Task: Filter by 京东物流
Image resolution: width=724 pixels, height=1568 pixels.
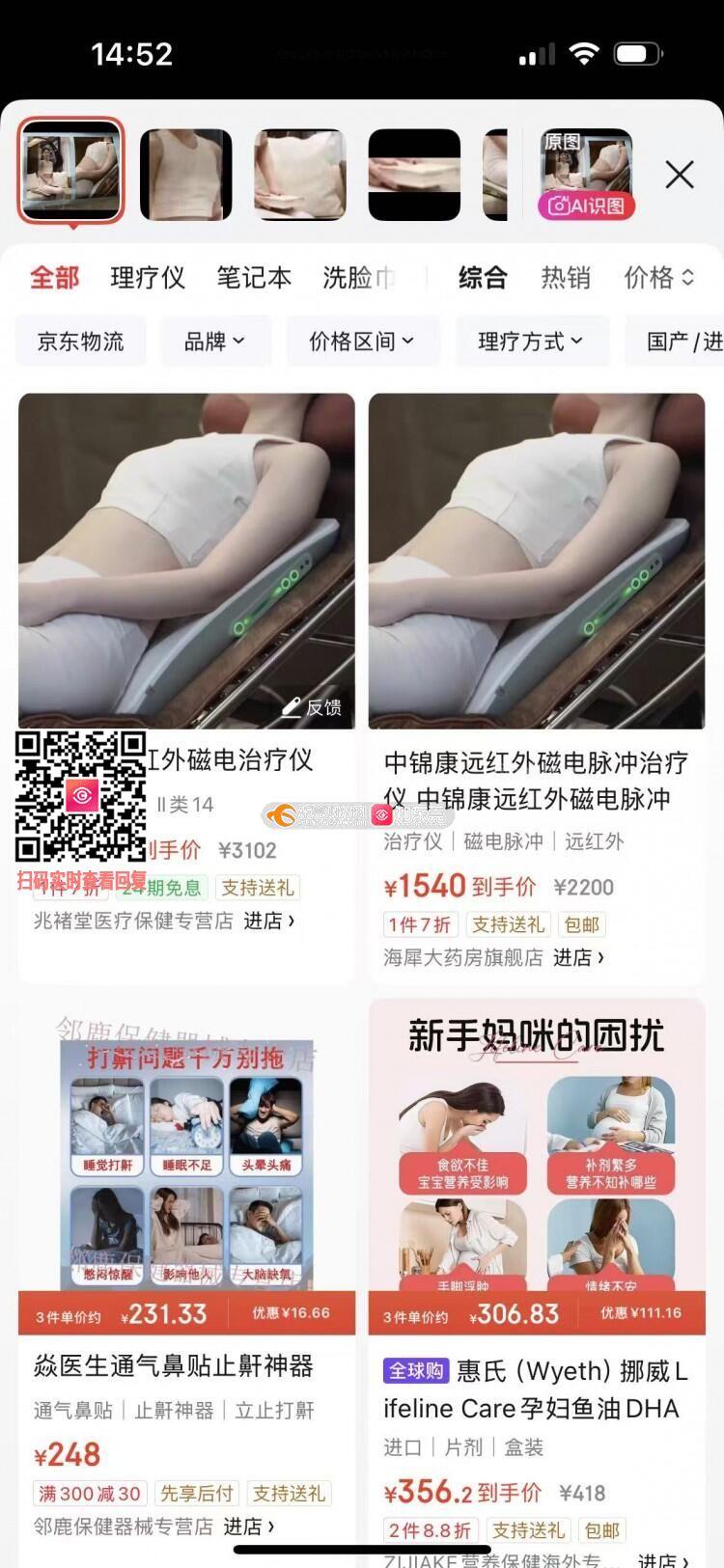Action: click(x=81, y=341)
